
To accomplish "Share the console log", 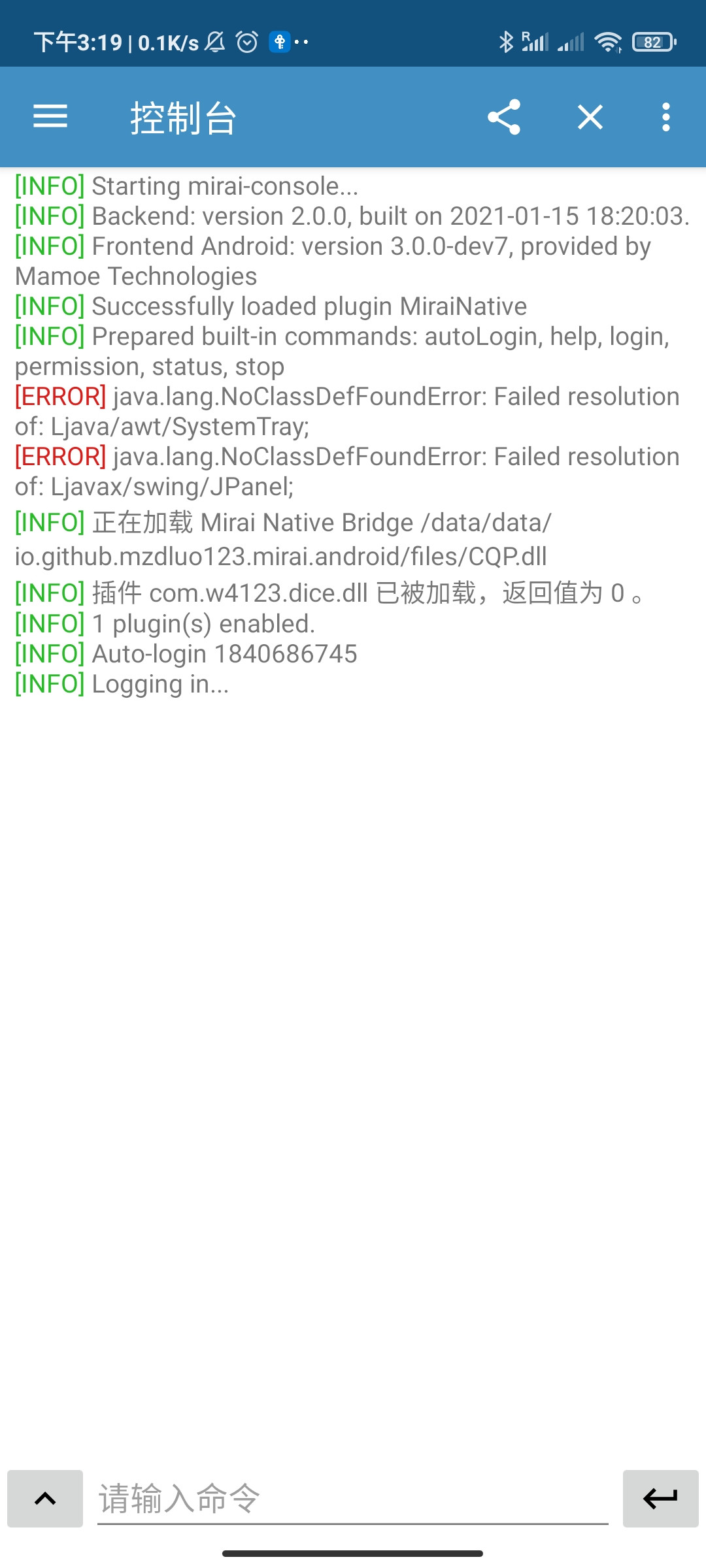I will click(504, 117).
